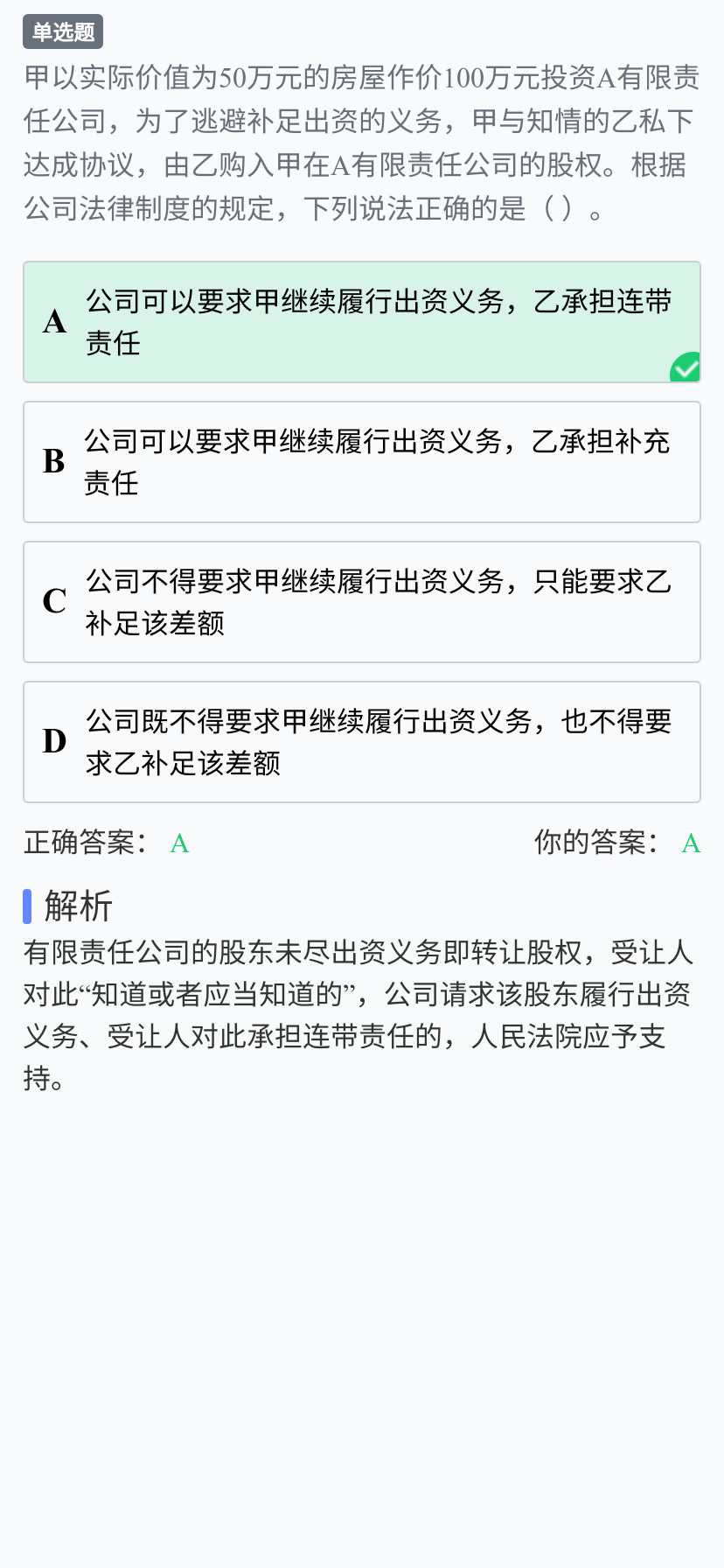Select option D 也不得要求乙补足该差额
This screenshot has height=1568, width=724.
[x=362, y=742]
